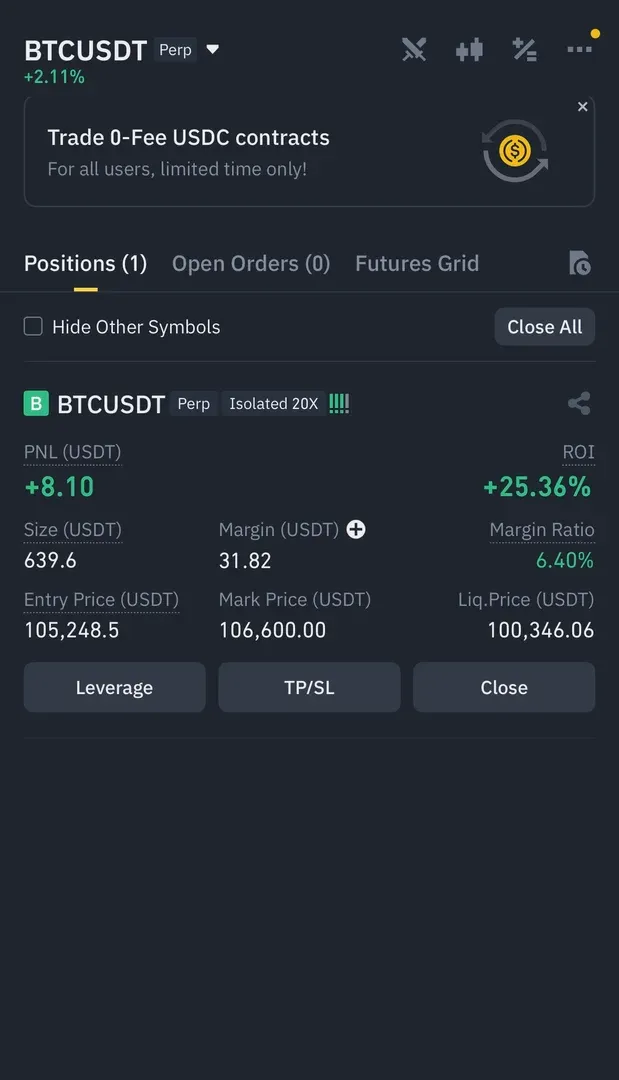This screenshot has height=1080, width=619.
Task: Add margin with the plus icon
Action: click(356, 530)
